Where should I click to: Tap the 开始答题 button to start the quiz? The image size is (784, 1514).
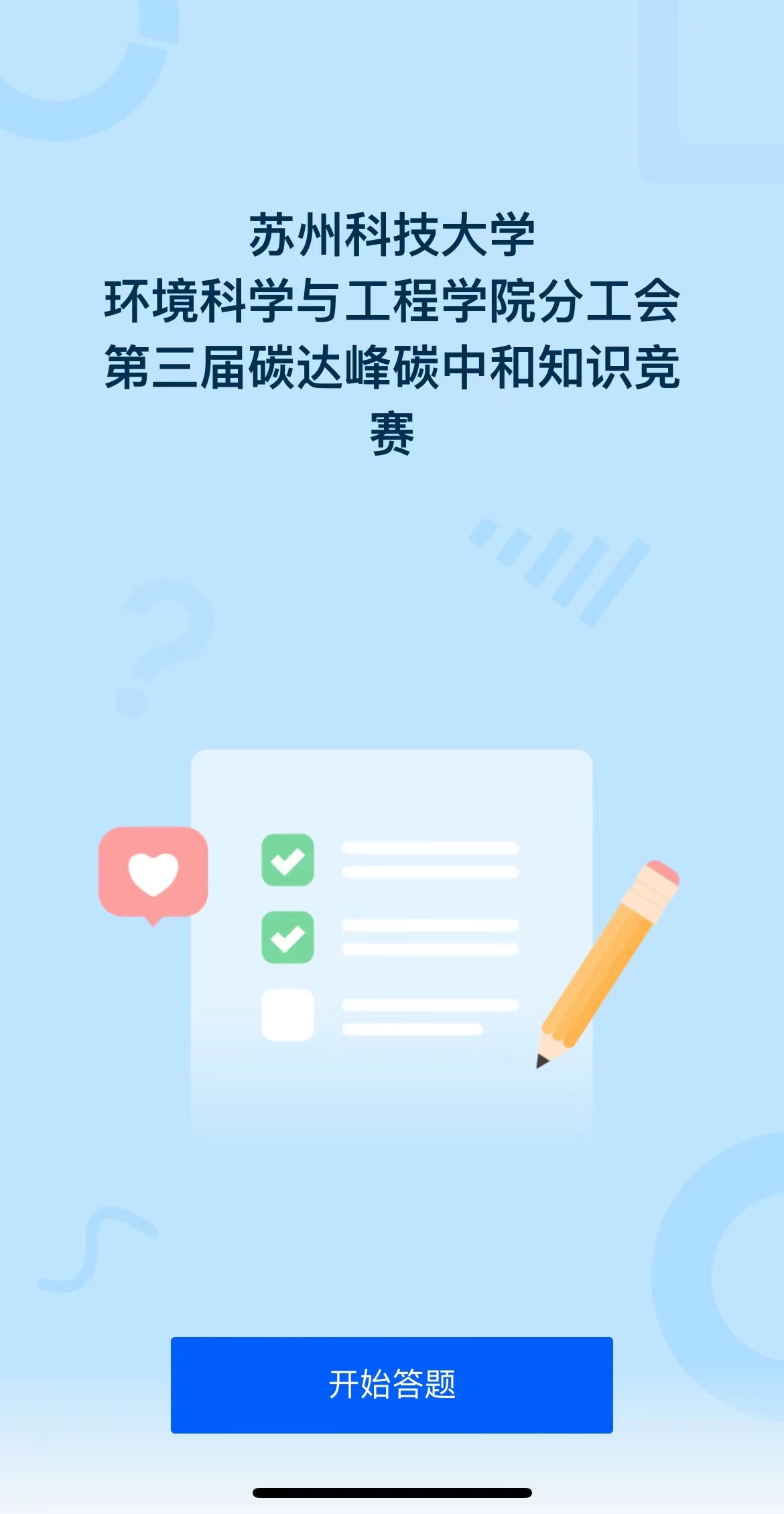391,1385
